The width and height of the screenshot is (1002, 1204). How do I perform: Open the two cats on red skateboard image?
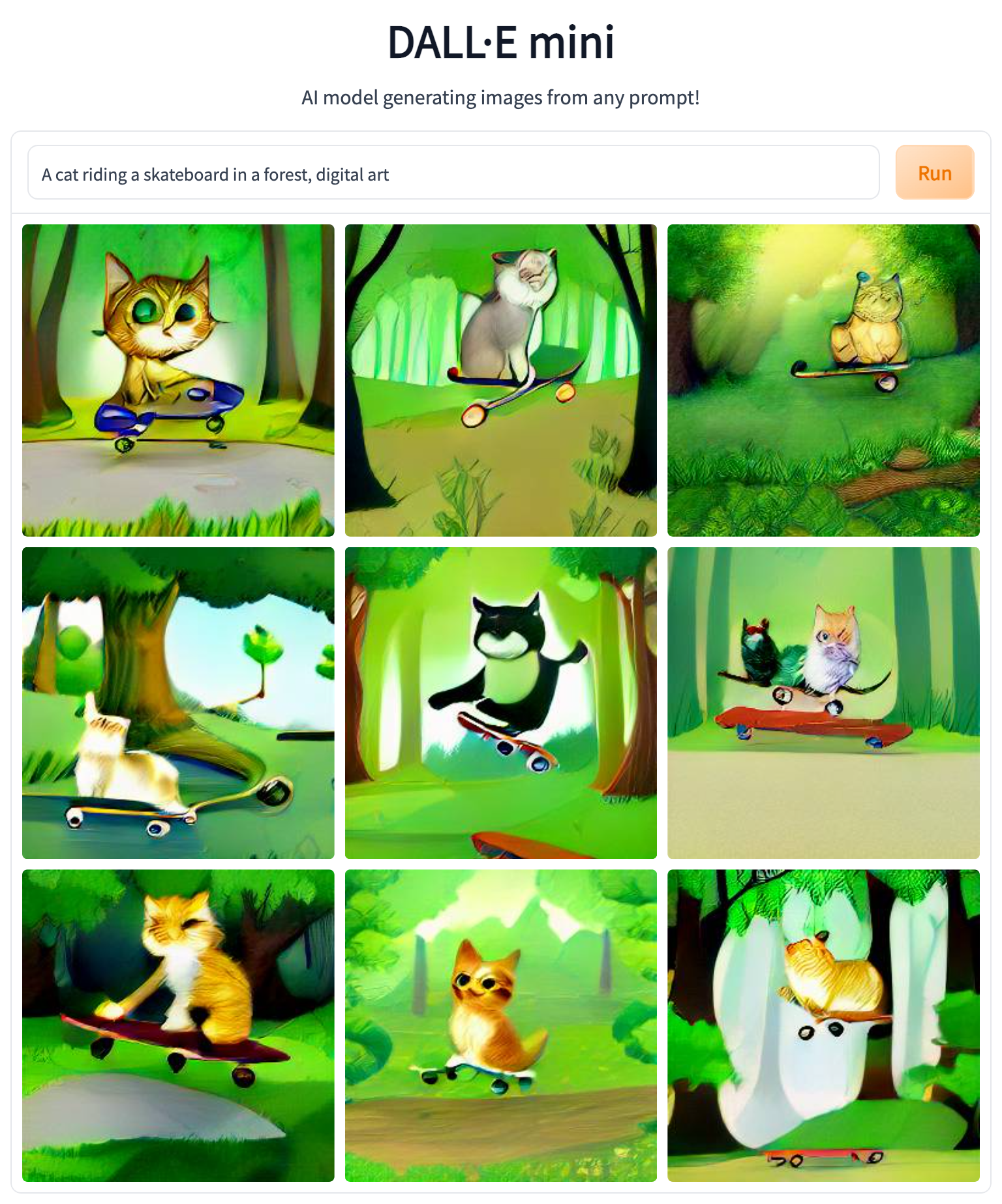click(823, 702)
